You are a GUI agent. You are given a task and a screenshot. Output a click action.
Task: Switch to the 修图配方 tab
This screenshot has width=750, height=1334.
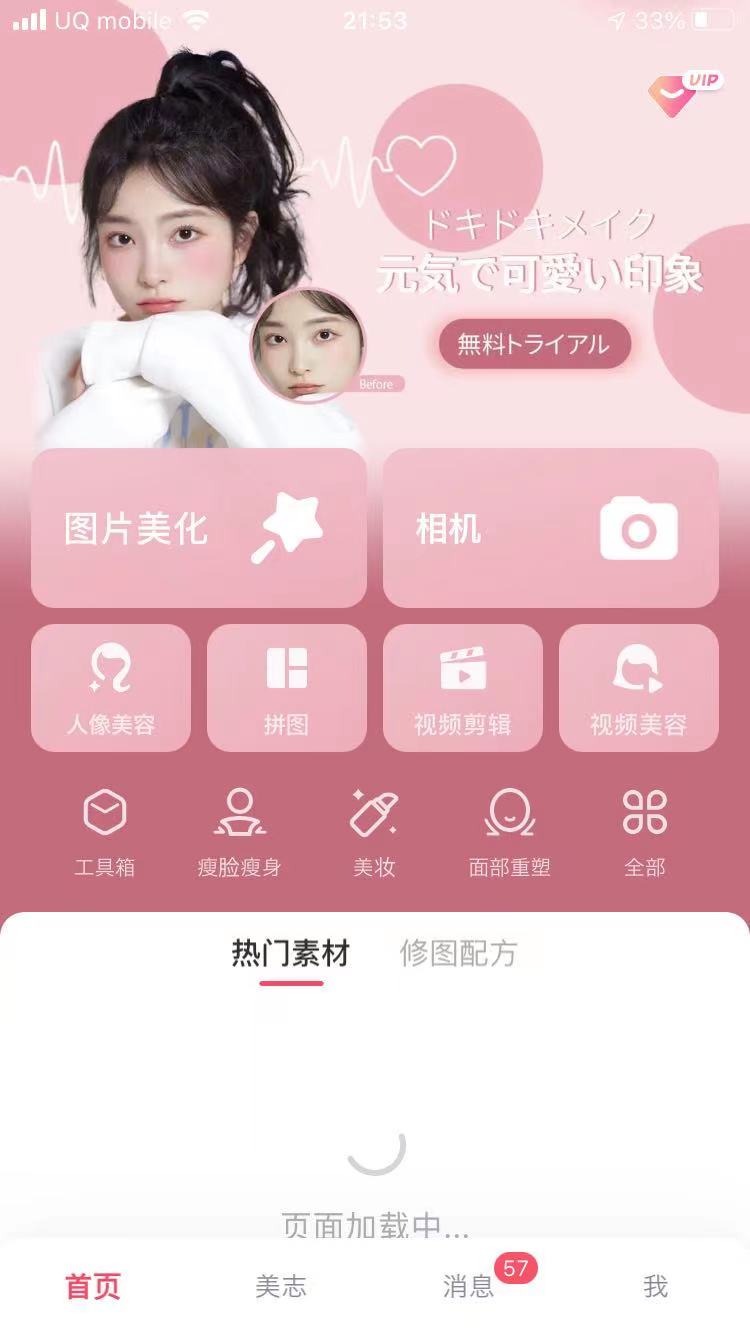[x=459, y=954]
